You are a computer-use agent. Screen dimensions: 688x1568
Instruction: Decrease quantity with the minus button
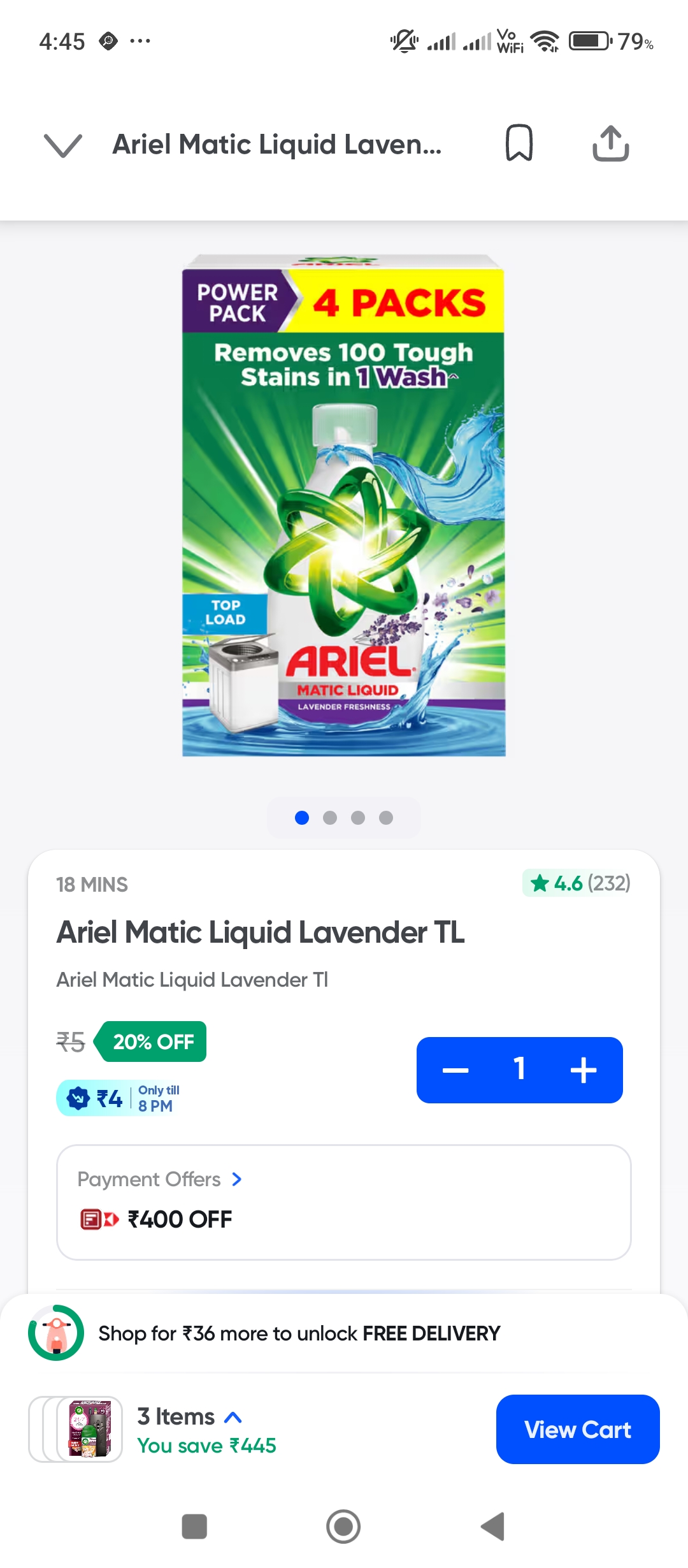pos(456,1070)
